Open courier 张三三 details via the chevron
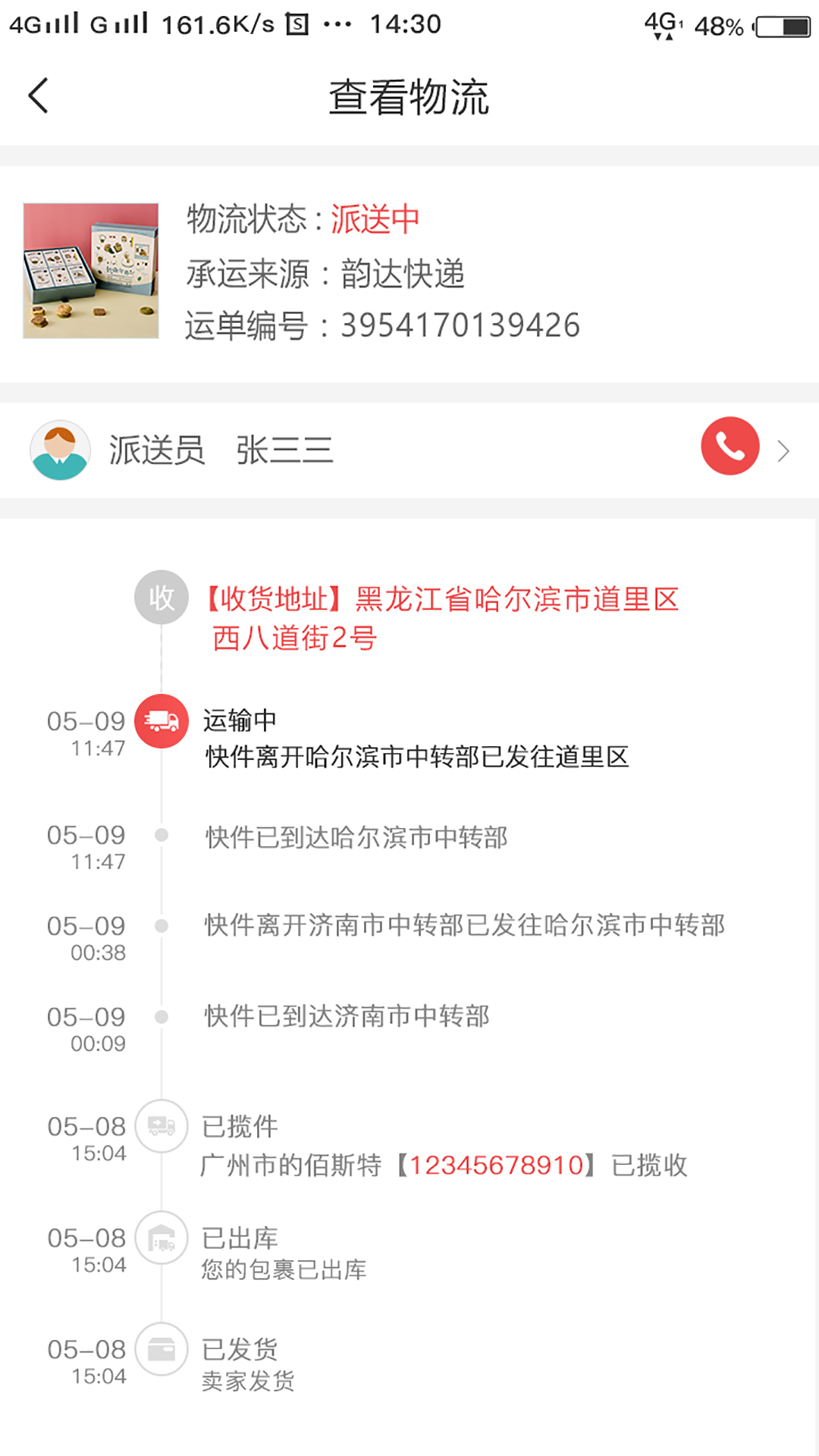 (x=784, y=451)
